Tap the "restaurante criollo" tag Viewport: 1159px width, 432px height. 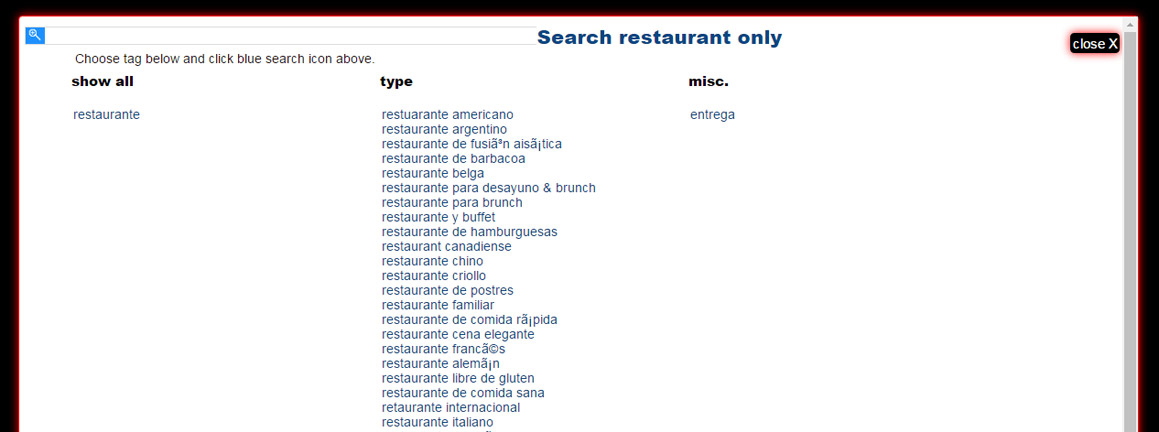tap(433, 276)
